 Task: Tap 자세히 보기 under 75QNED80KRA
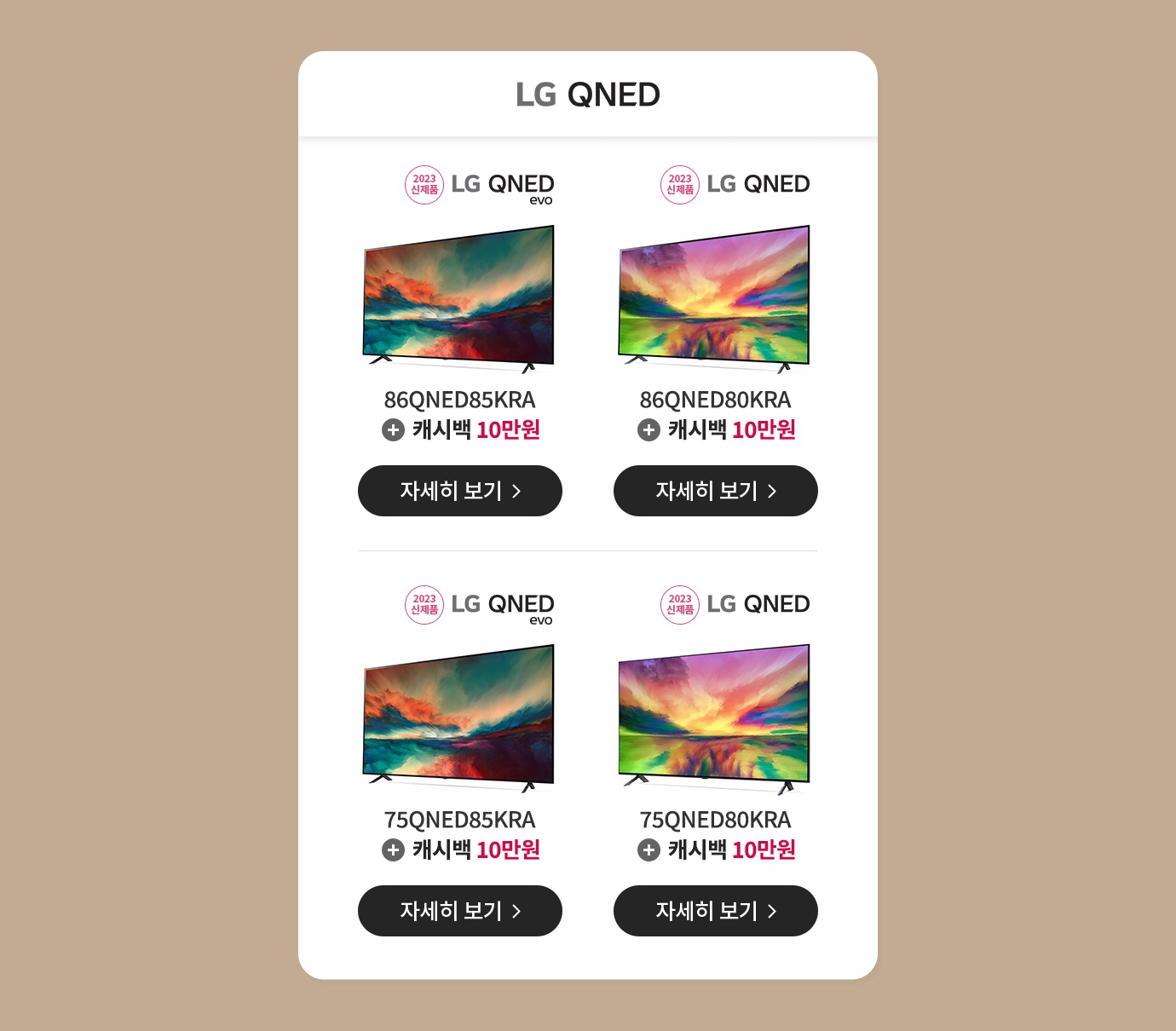click(x=715, y=911)
